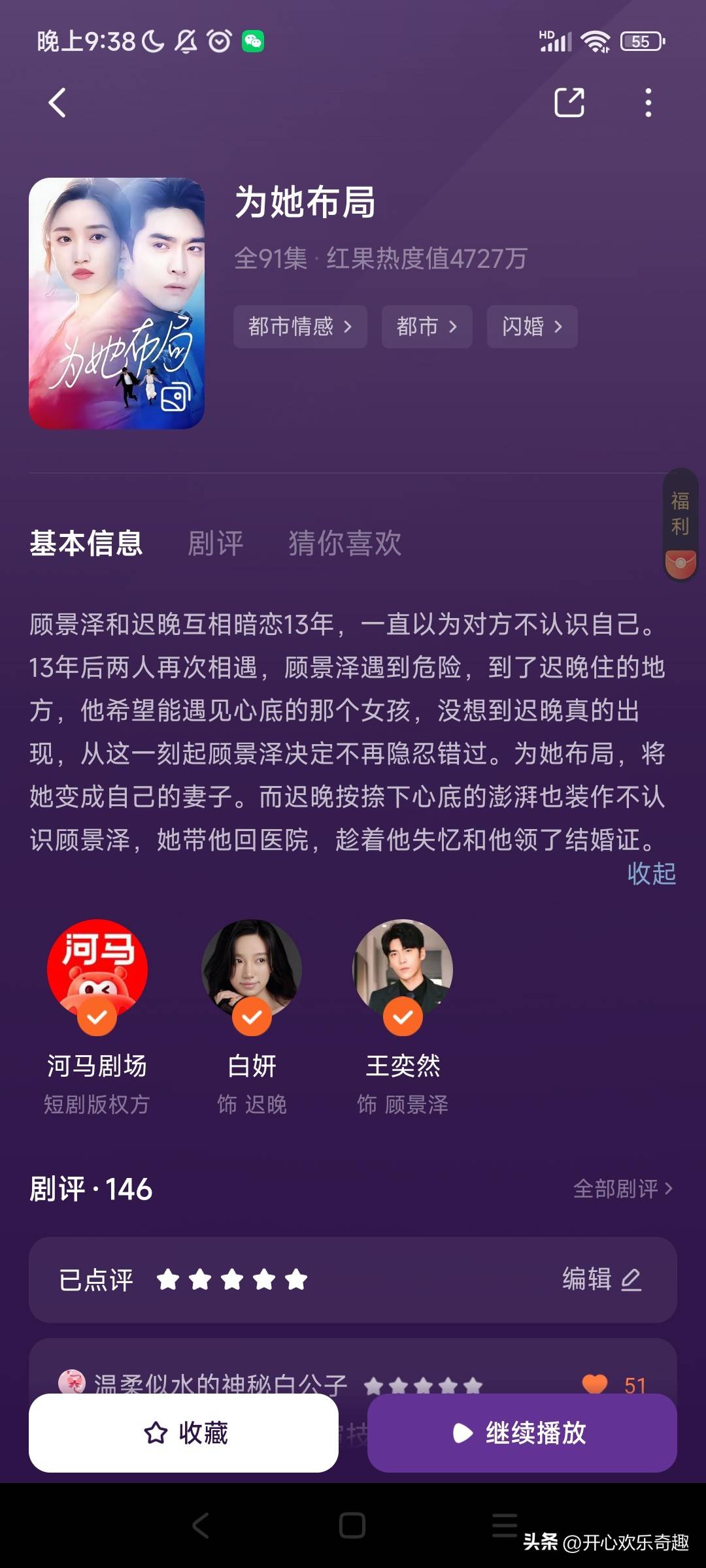The image size is (706, 1568).
Task: Browse the 都市情感 category chip
Action: click(x=300, y=327)
